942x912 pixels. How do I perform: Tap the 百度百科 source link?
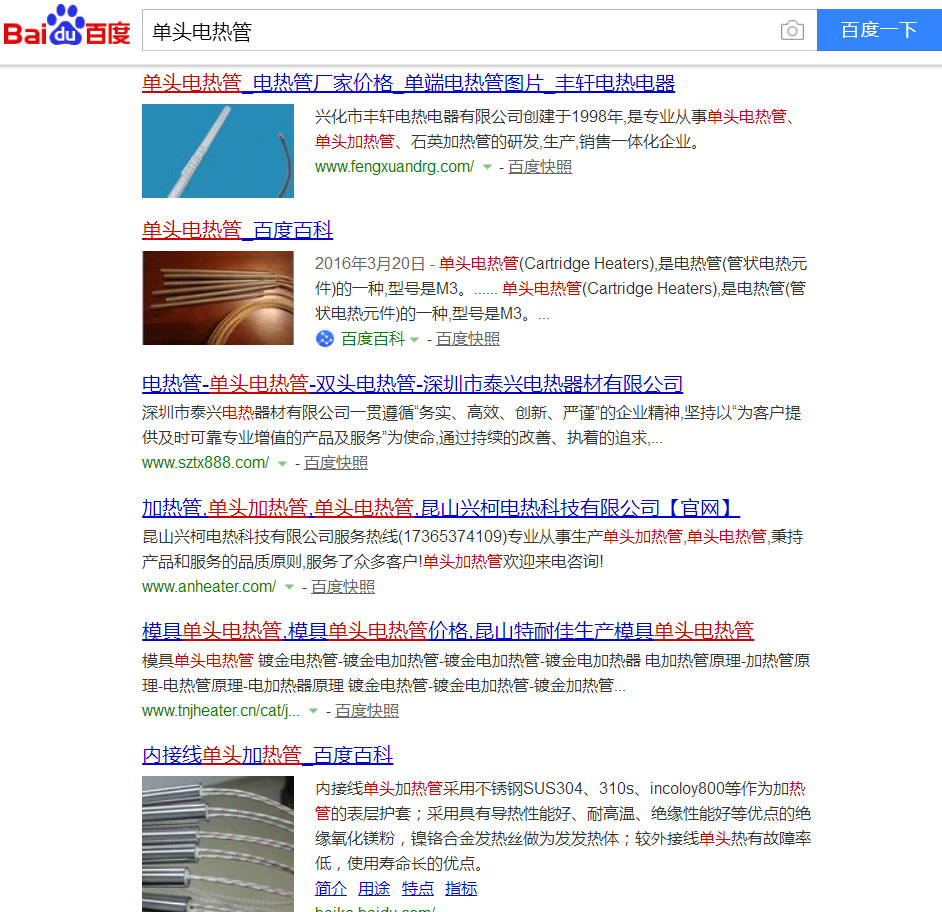point(372,339)
